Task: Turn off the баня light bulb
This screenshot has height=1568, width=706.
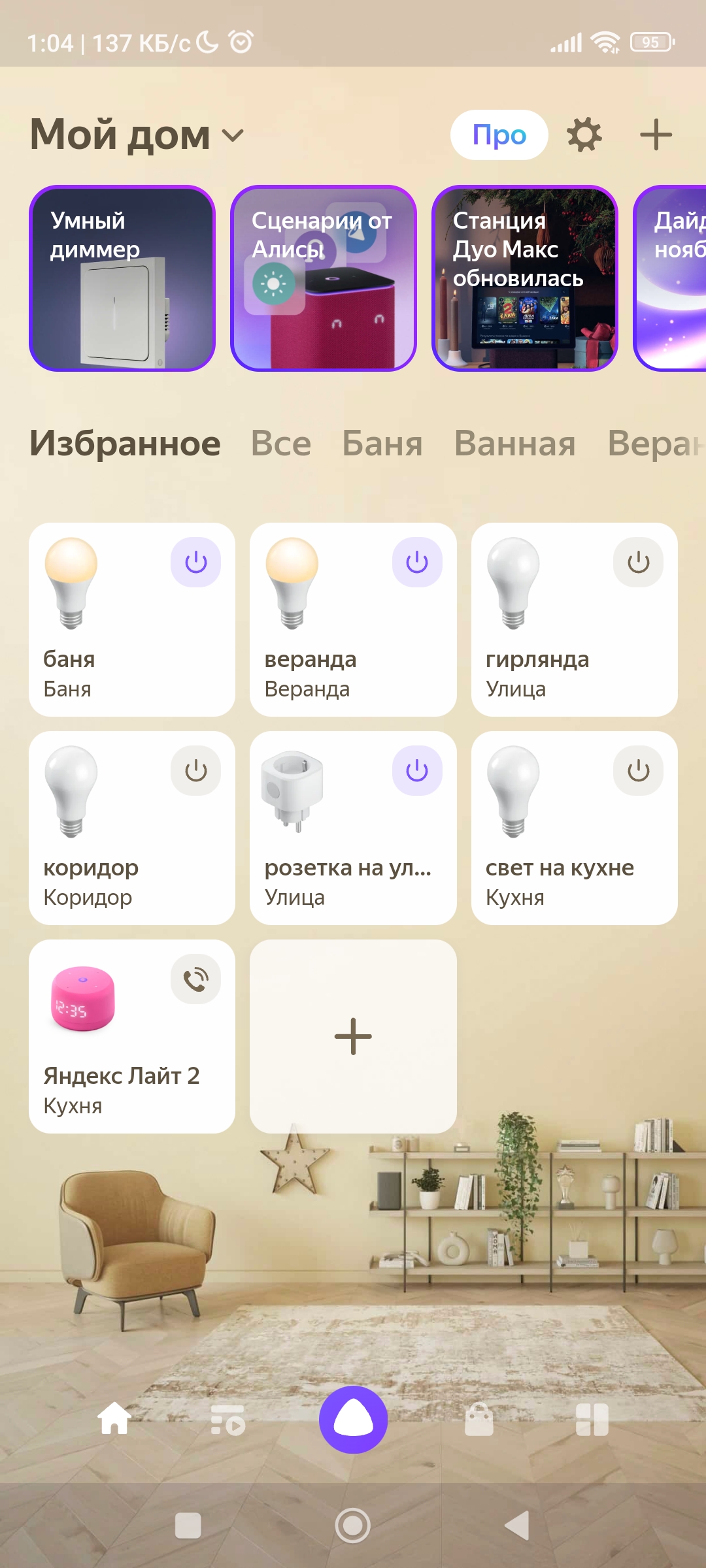Action: click(195, 561)
